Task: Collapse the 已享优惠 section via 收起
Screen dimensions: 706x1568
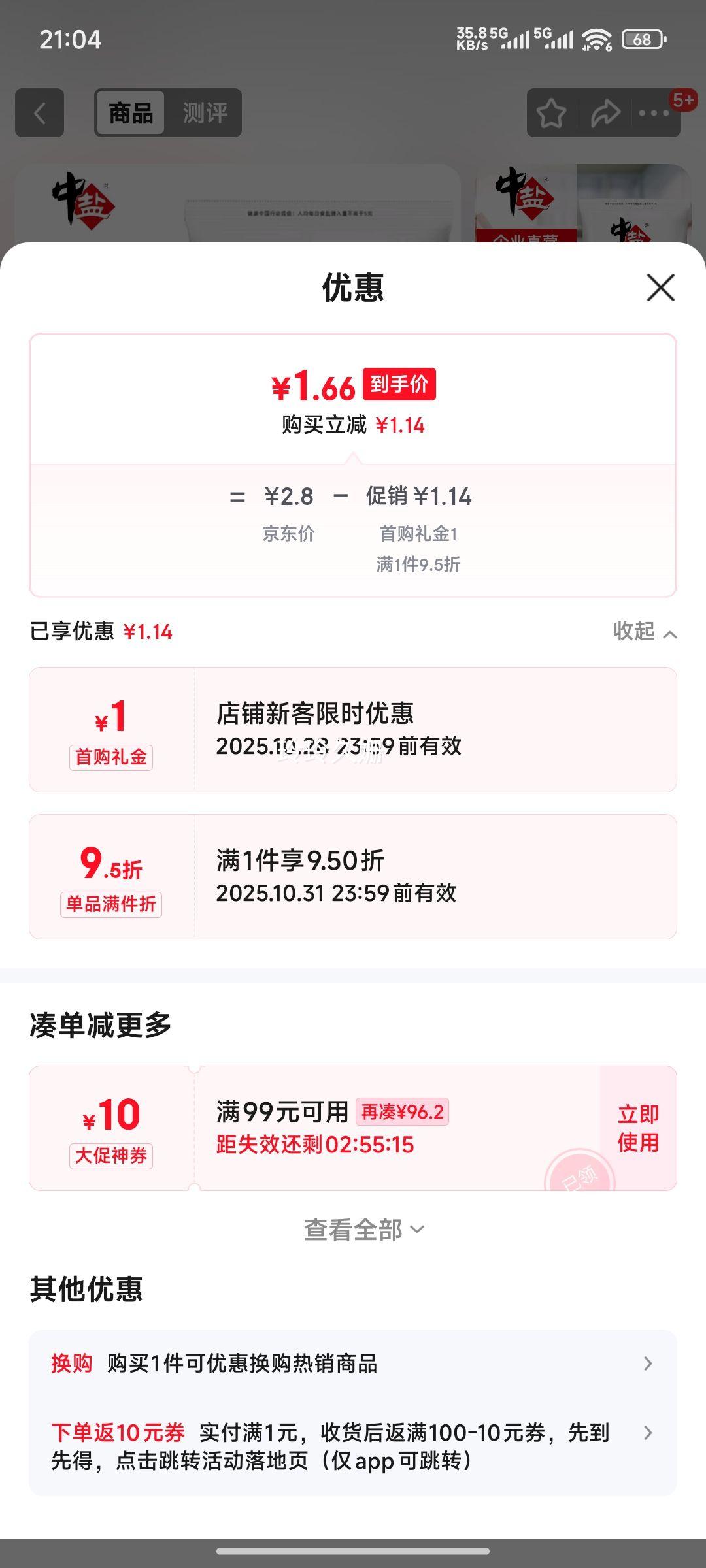Action: pos(644,632)
